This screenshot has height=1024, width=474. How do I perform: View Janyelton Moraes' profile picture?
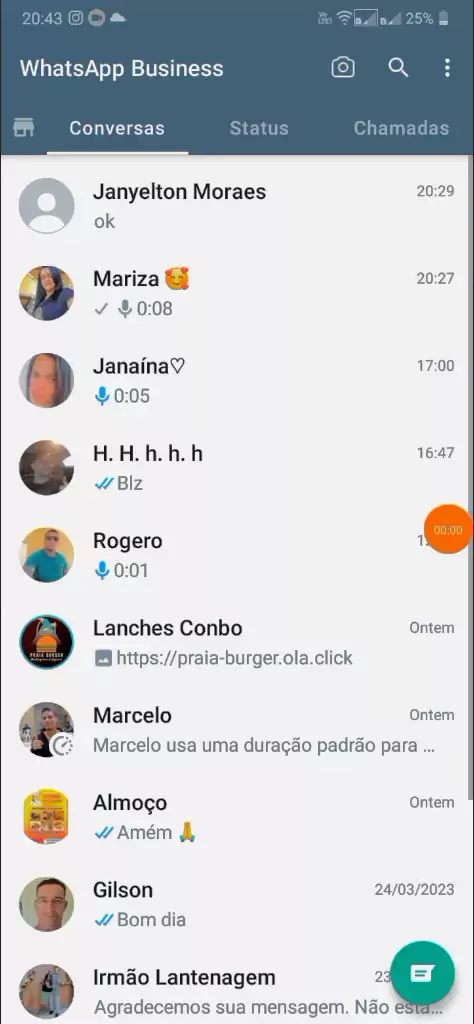click(46, 206)
